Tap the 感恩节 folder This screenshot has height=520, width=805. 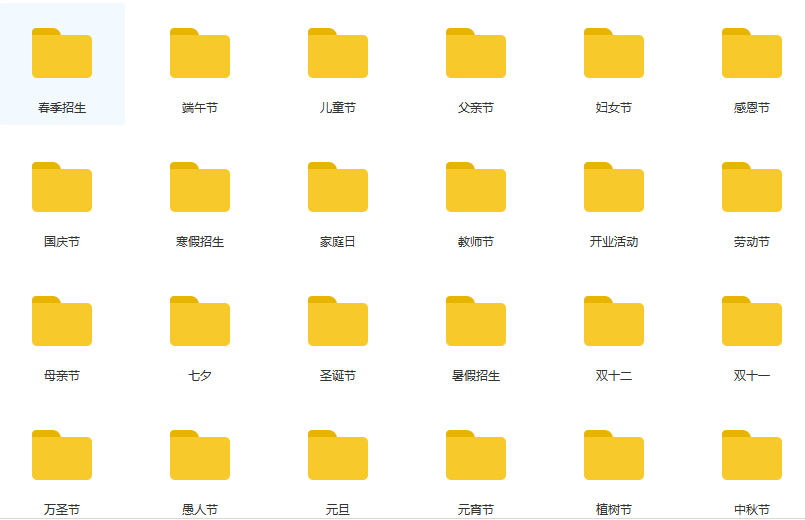pyautogui.click(x=752, y=54)
